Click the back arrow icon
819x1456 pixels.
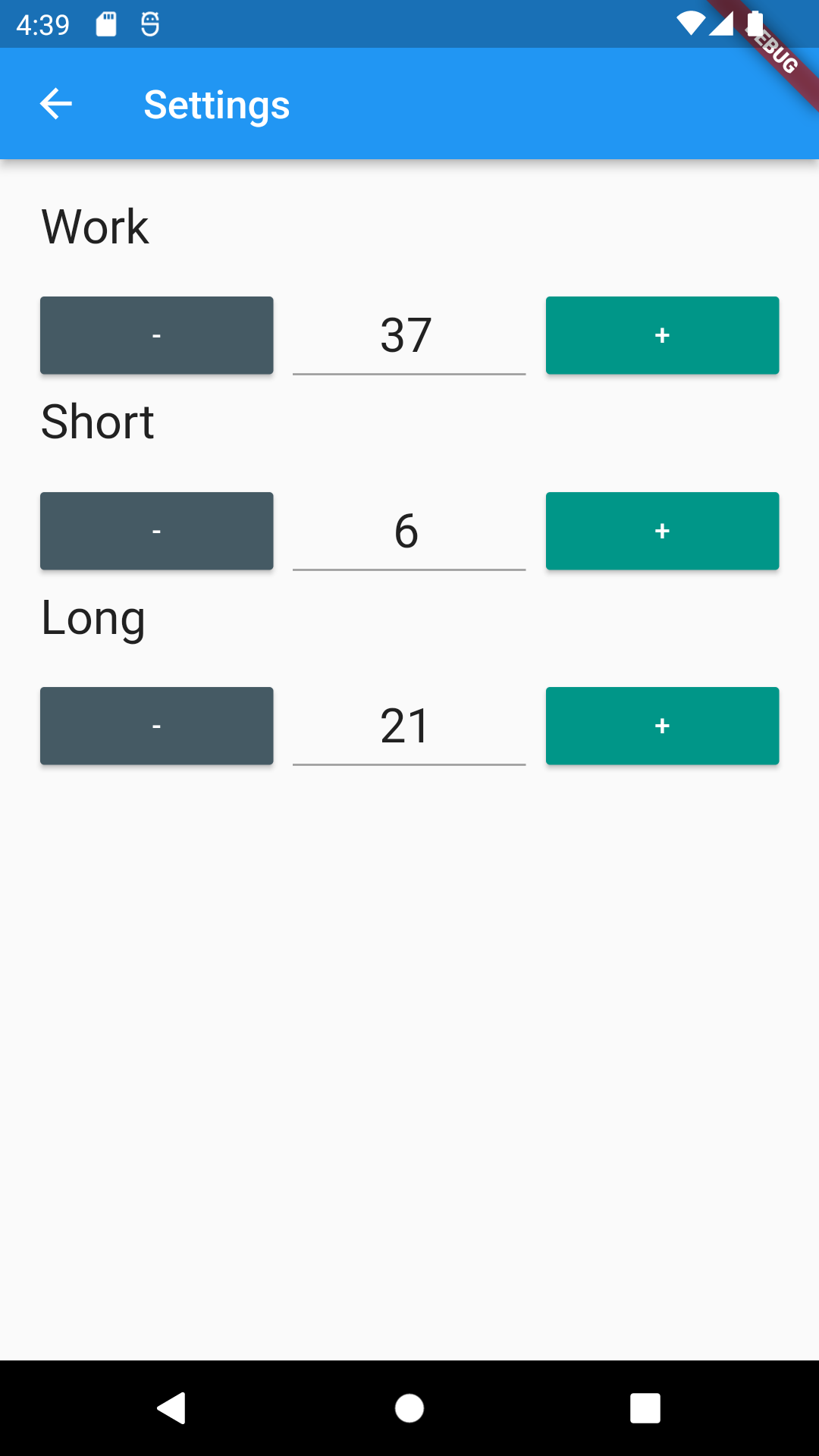click(x=55, y=104)
